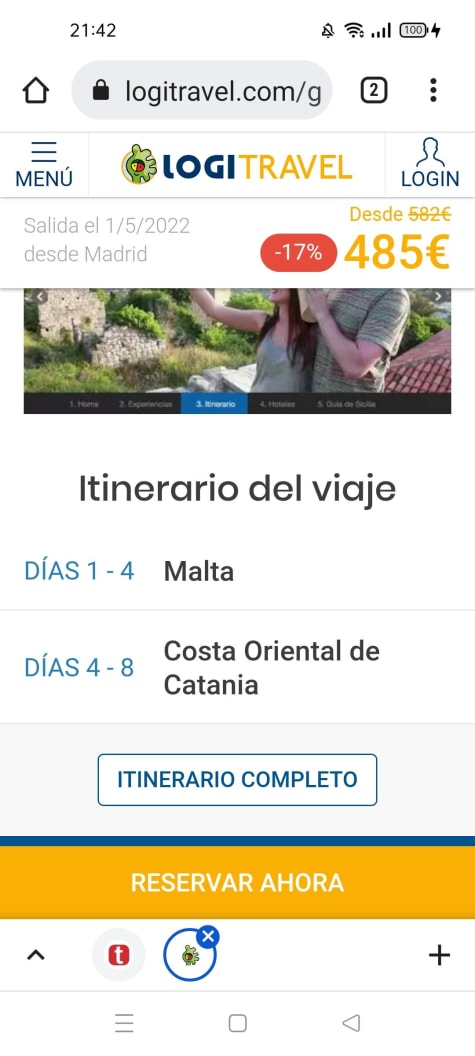The width and height of the screenshot is (475, 1056).
Task: Go back with the system back button
Action: (x=351, y=1024)
